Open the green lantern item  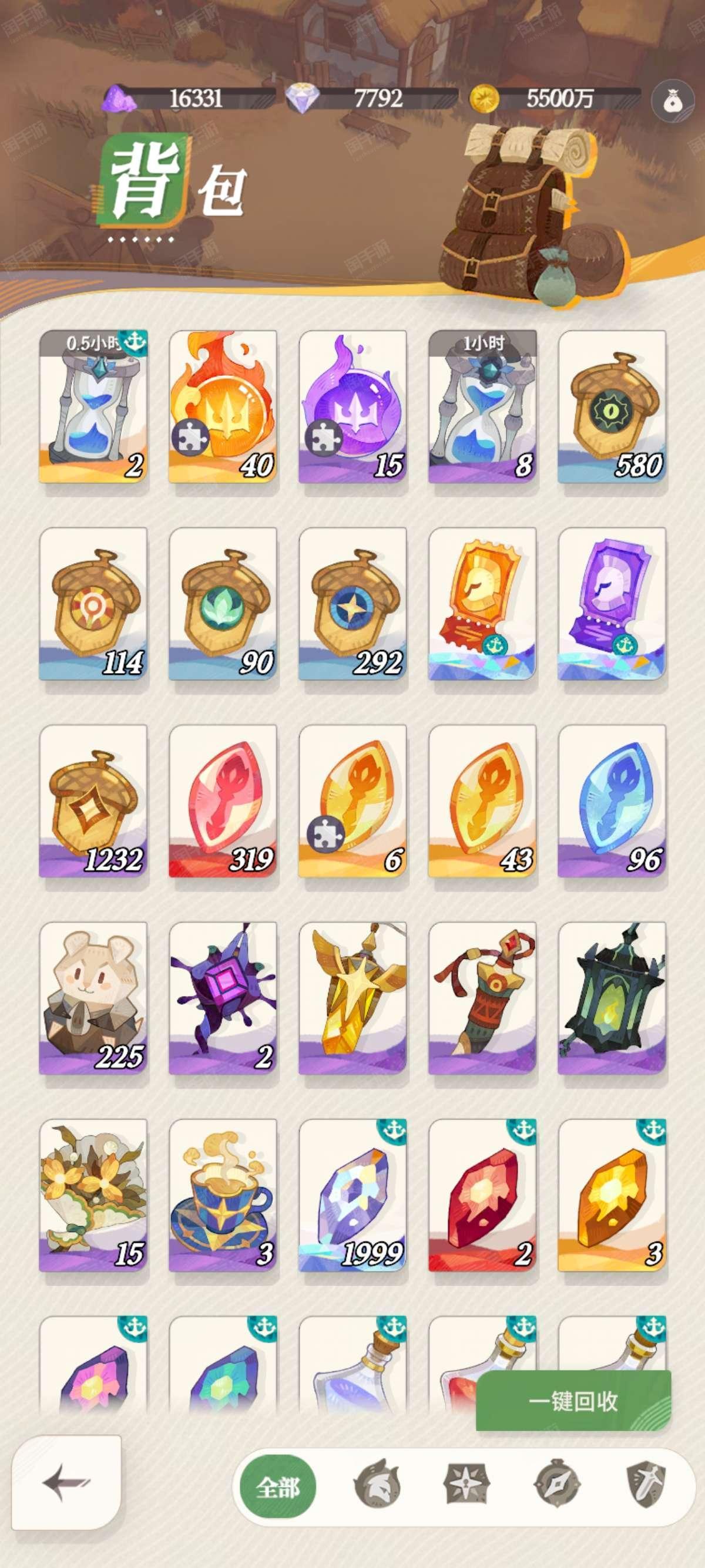pos(612,998)
